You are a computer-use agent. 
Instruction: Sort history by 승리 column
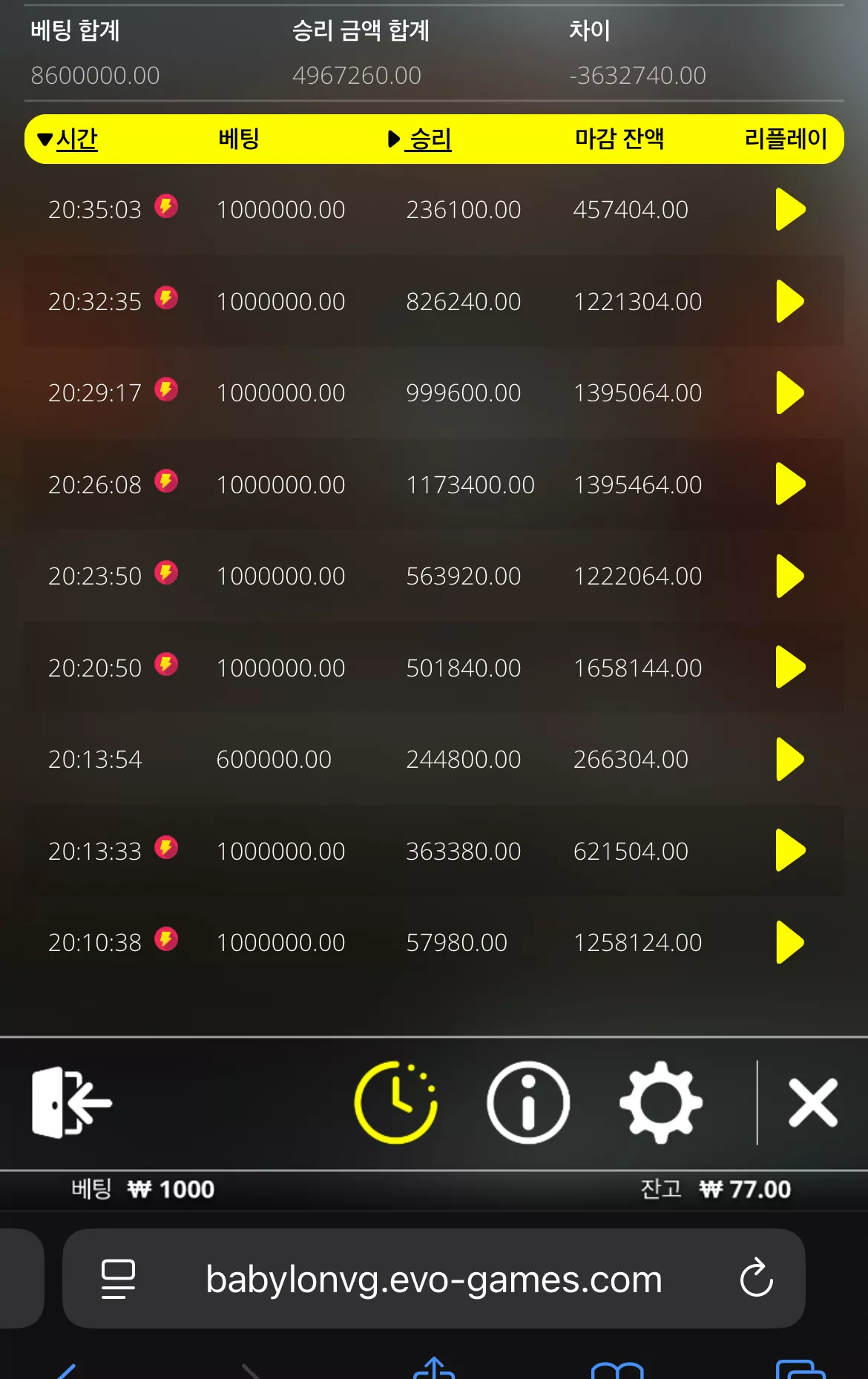pos(421,139)
